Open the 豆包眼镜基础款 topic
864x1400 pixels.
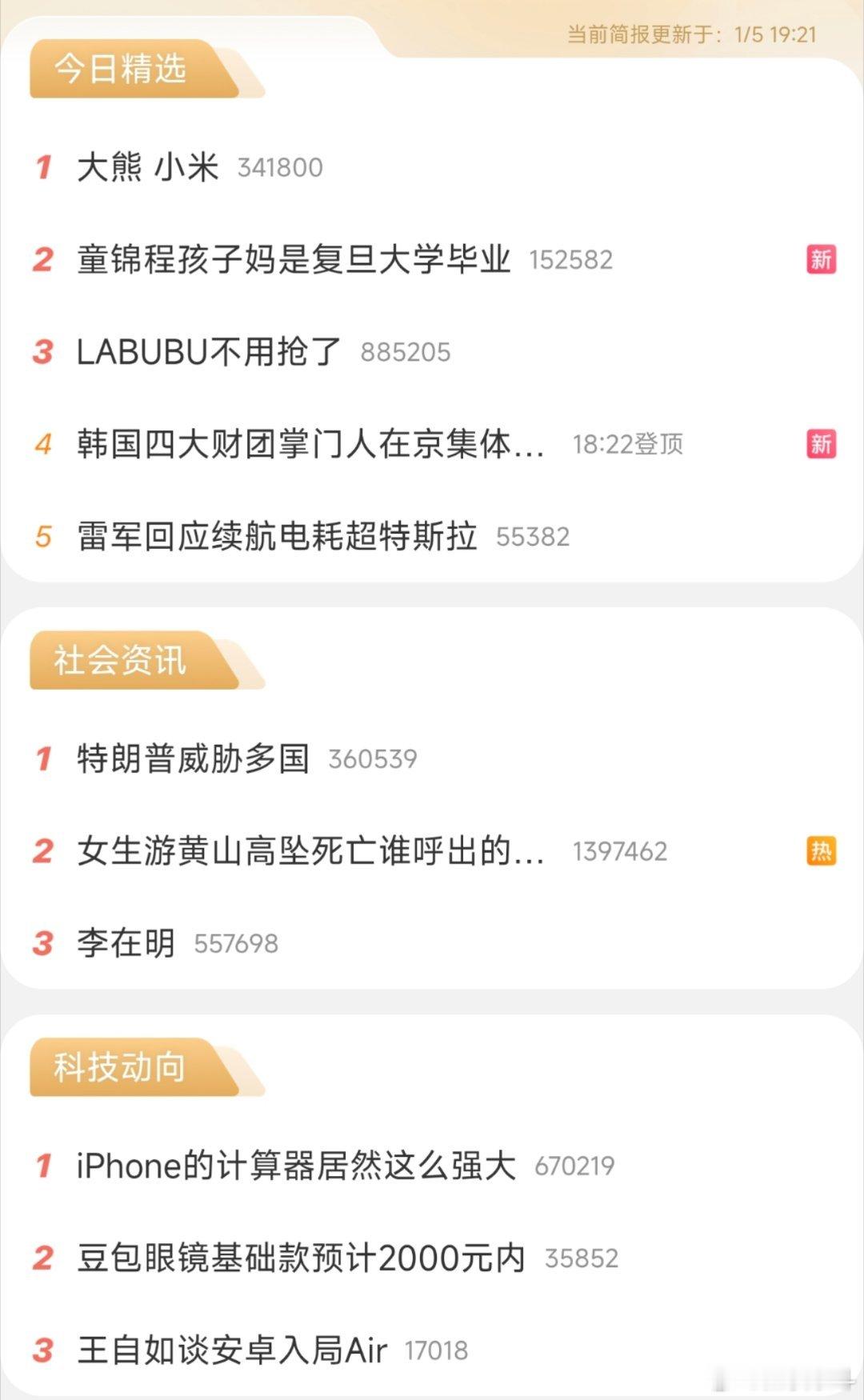[300, 1258]
